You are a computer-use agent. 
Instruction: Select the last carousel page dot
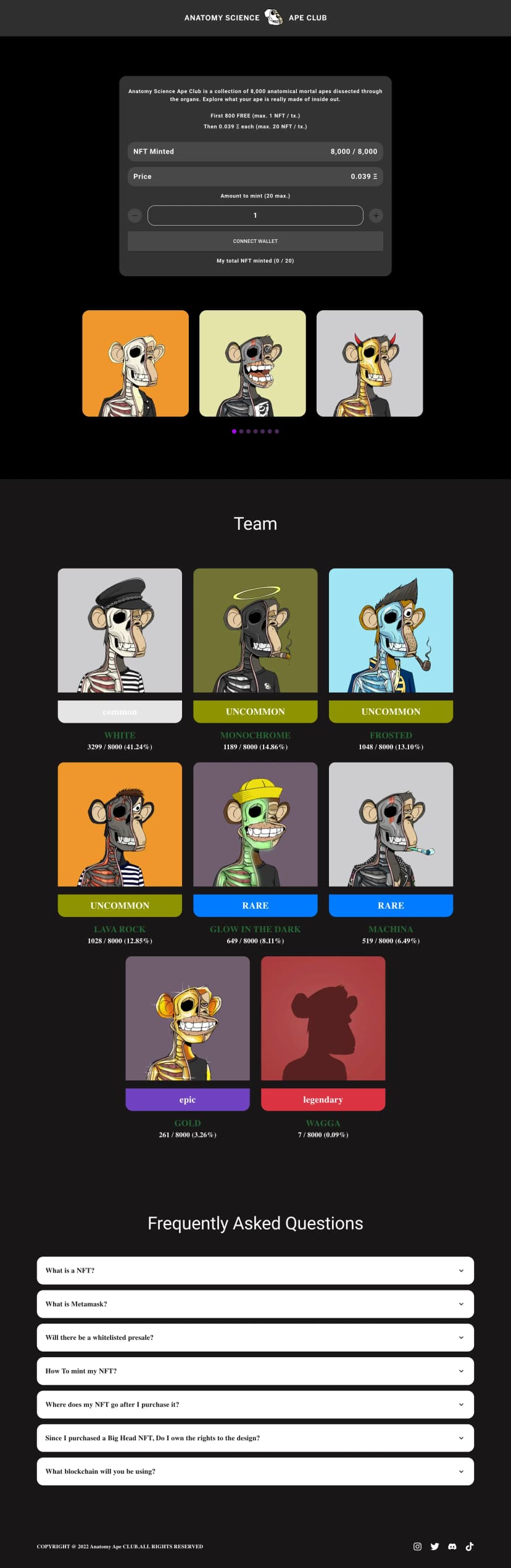(277, 432)
